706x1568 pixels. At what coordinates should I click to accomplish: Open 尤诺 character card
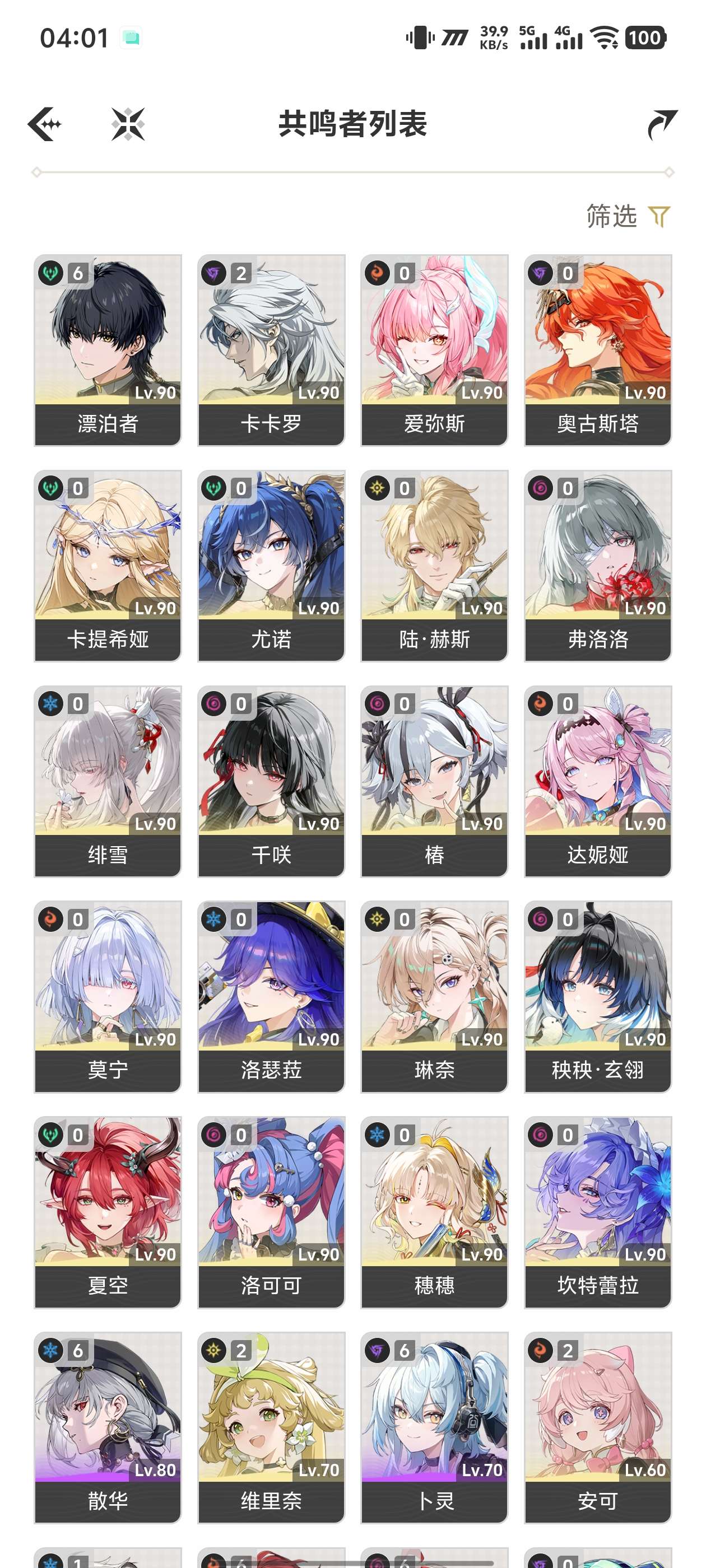pyautogui.click(x=271, y=566)
